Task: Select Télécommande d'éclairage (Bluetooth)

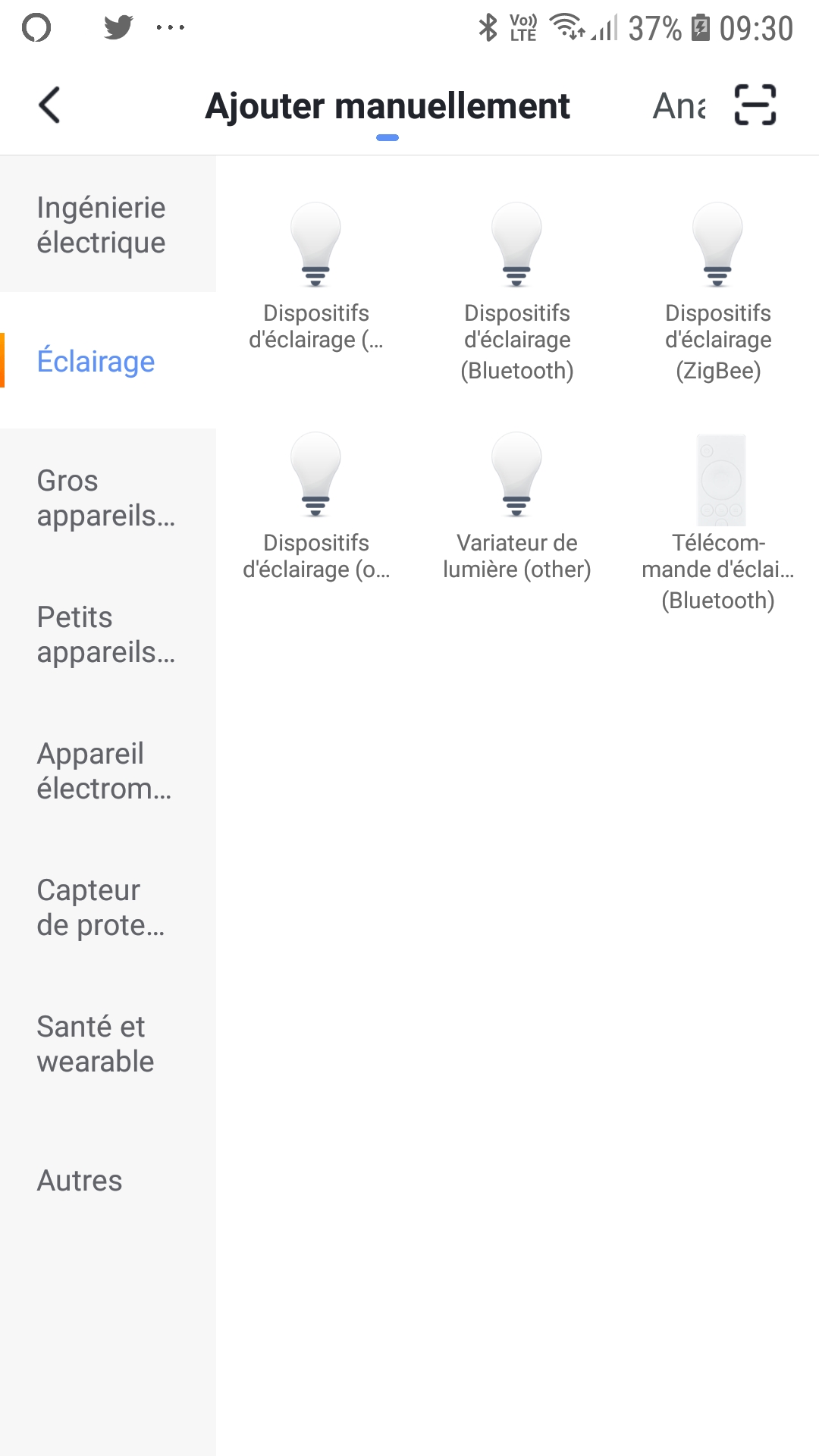Action: click(718, 522)
